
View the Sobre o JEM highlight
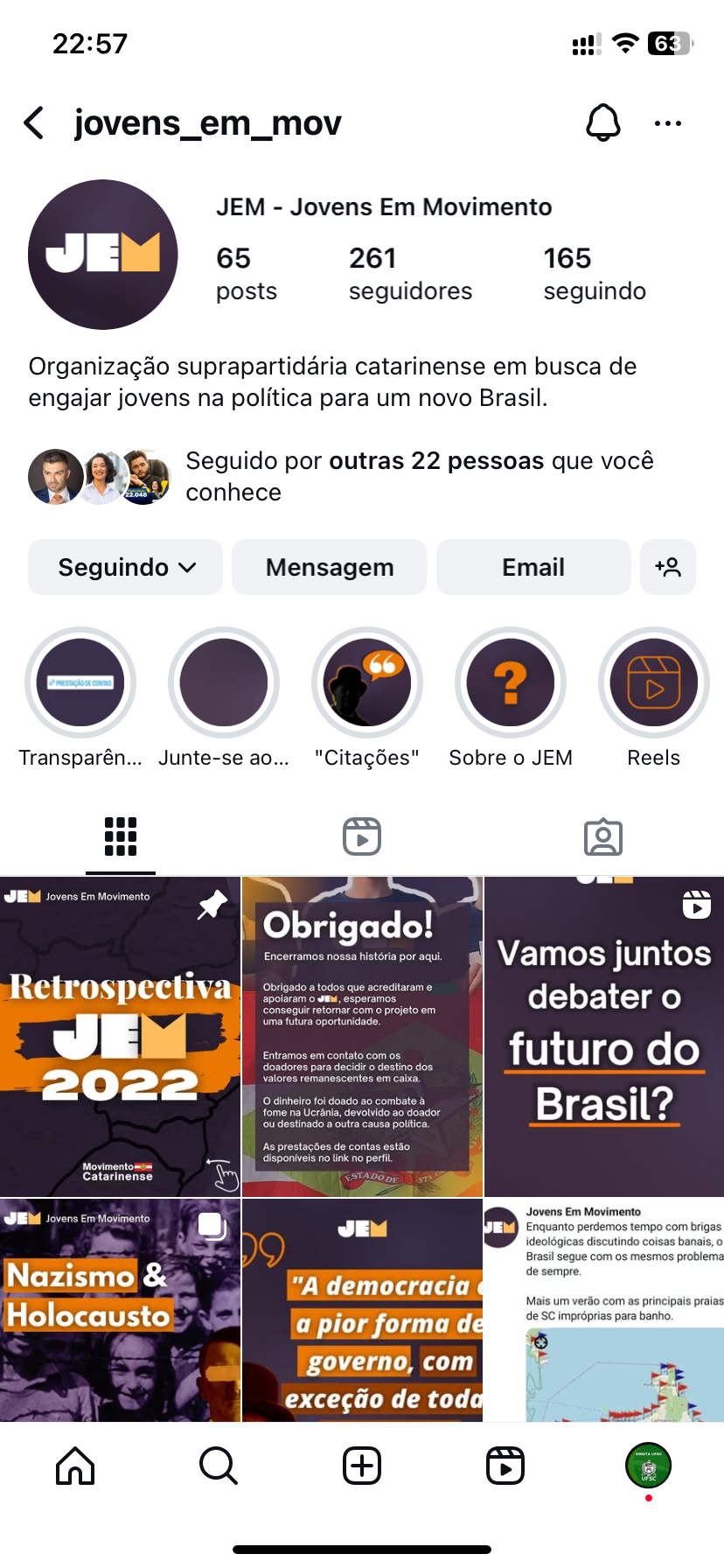(511, 682)
